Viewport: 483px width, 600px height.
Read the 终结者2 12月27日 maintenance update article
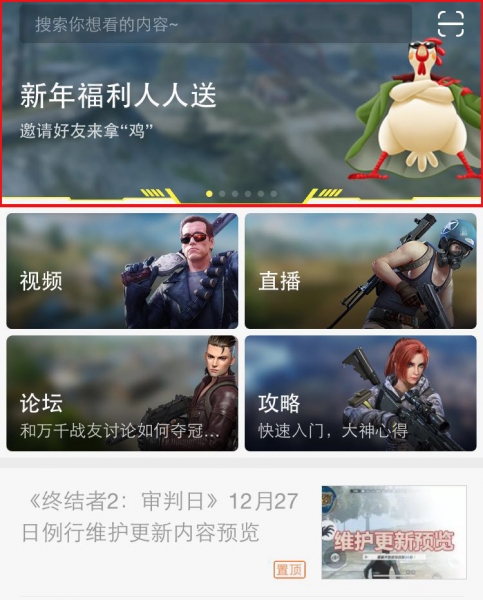click(x=242, y=533)
